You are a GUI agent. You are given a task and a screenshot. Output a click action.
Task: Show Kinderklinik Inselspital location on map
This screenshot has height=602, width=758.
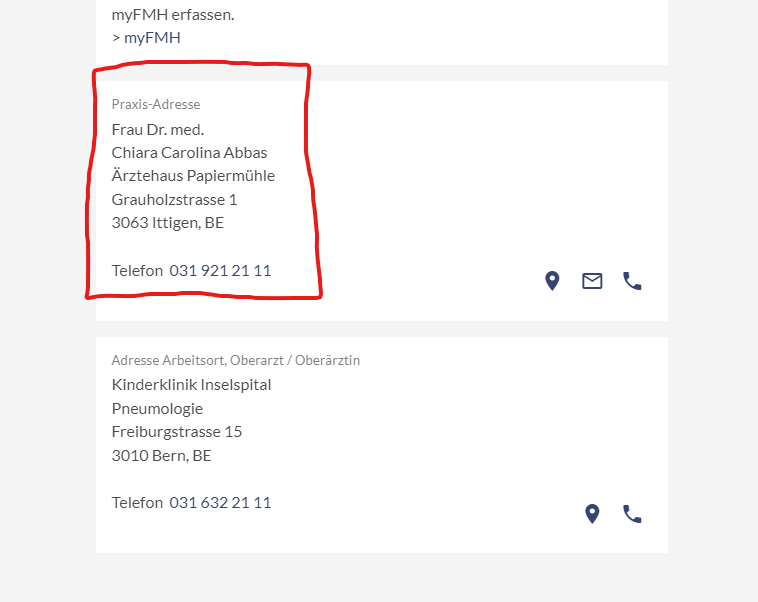click(592, 514)
